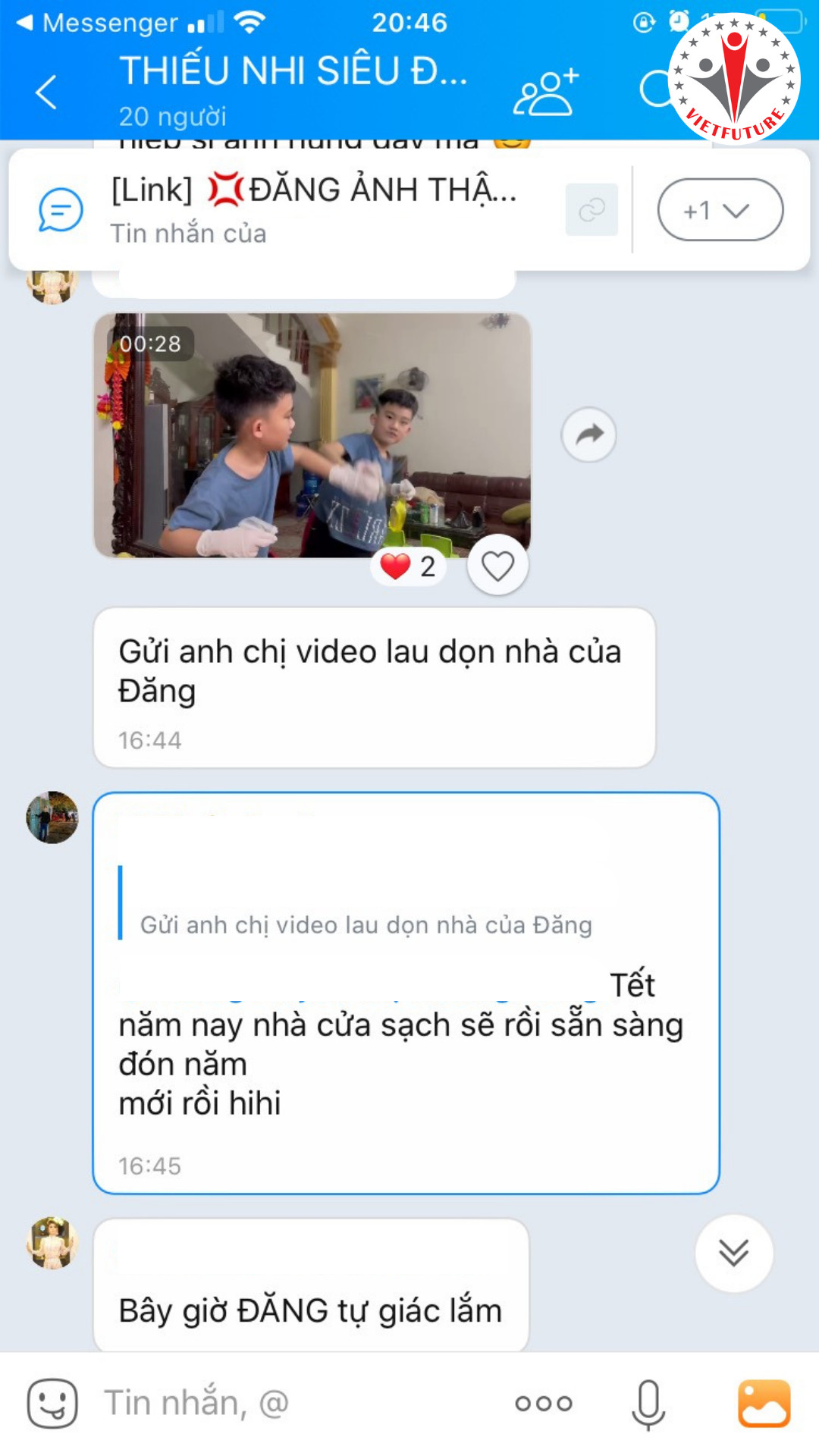819x1456 pixels.
Task: Add members to the group
Action: coord(545,93)
